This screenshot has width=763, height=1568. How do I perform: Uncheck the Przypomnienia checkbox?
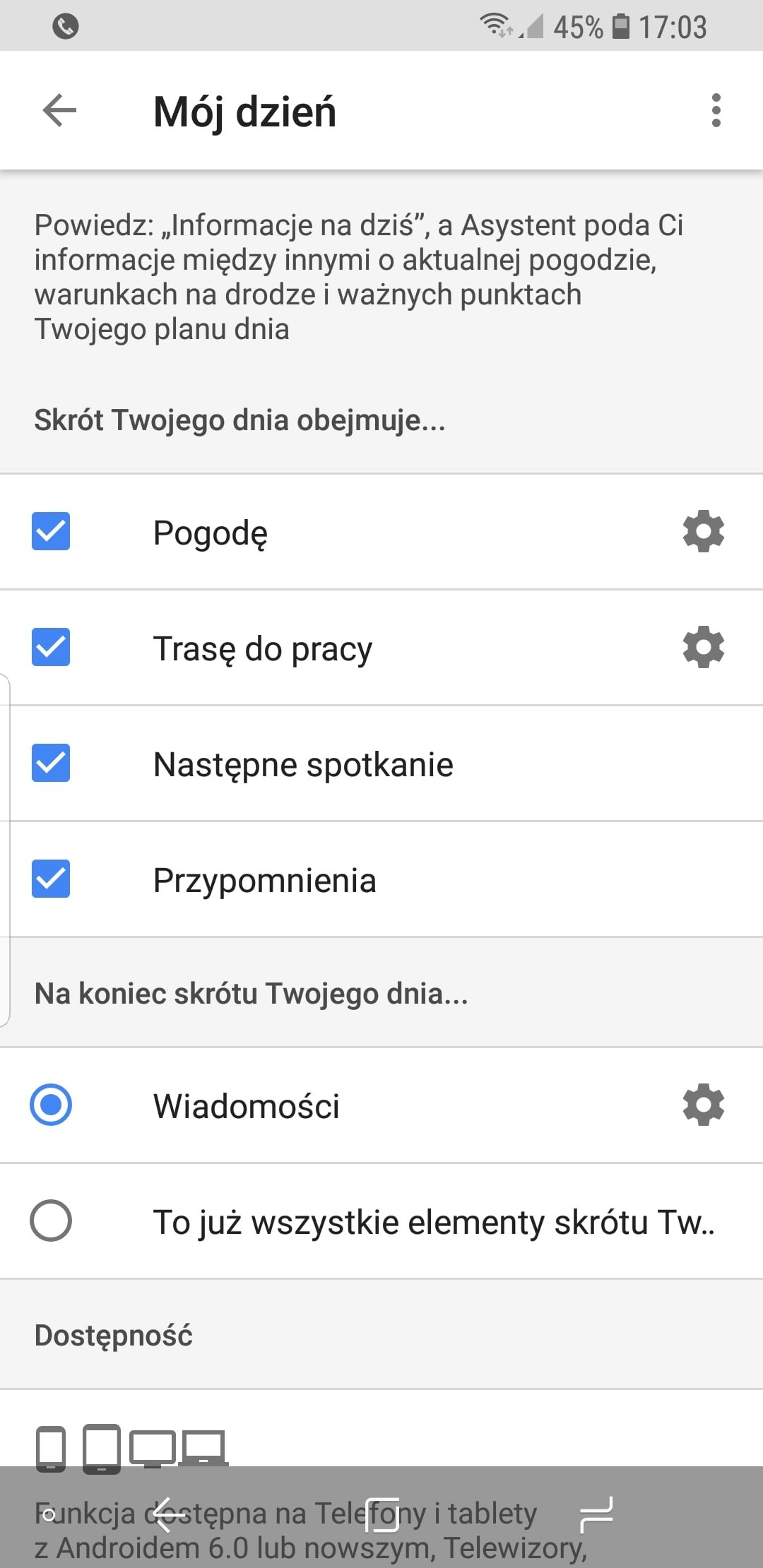51,879
